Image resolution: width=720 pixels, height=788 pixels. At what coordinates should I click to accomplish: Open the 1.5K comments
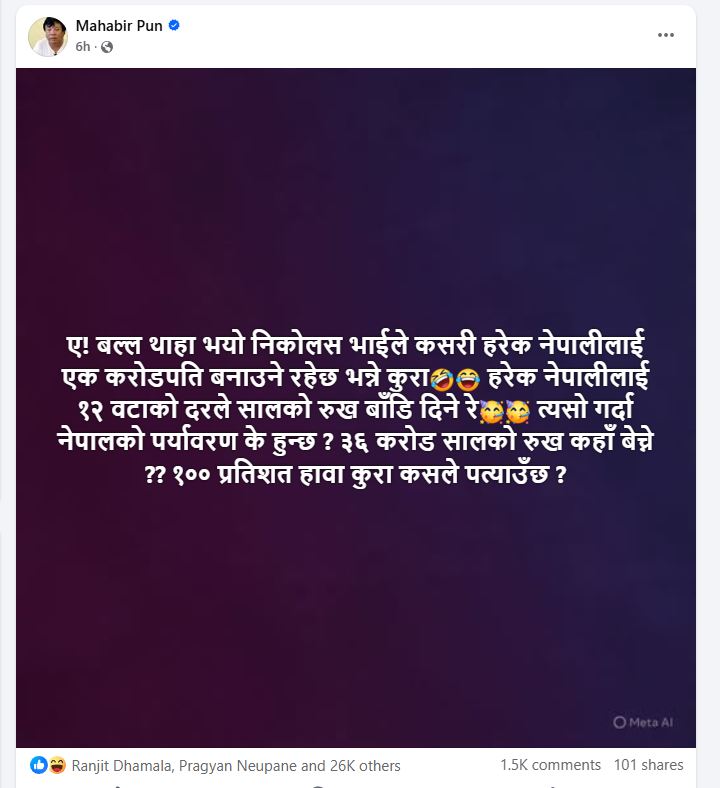tap(550, 764)
